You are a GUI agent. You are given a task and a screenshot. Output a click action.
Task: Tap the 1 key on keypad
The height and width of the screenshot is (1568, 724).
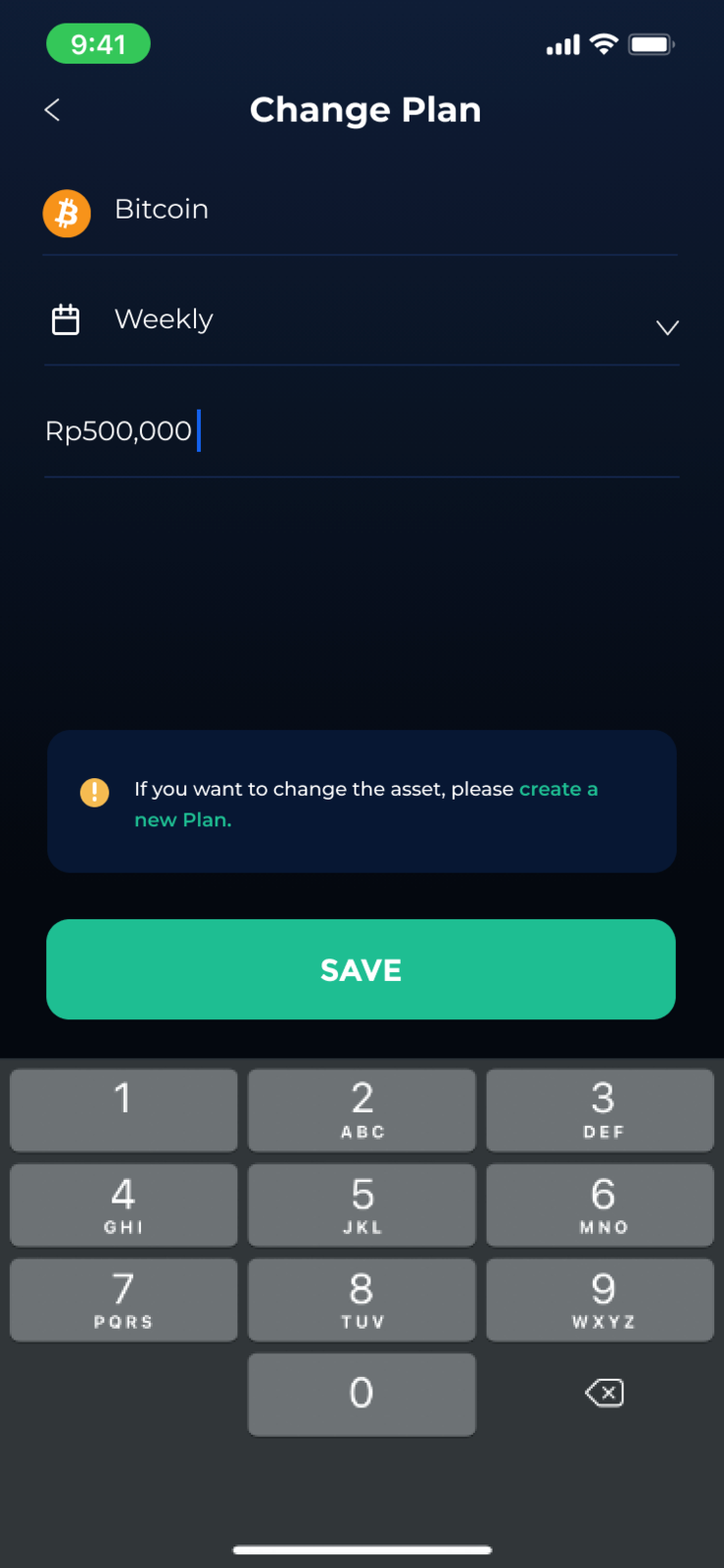tap(123, 1109)
